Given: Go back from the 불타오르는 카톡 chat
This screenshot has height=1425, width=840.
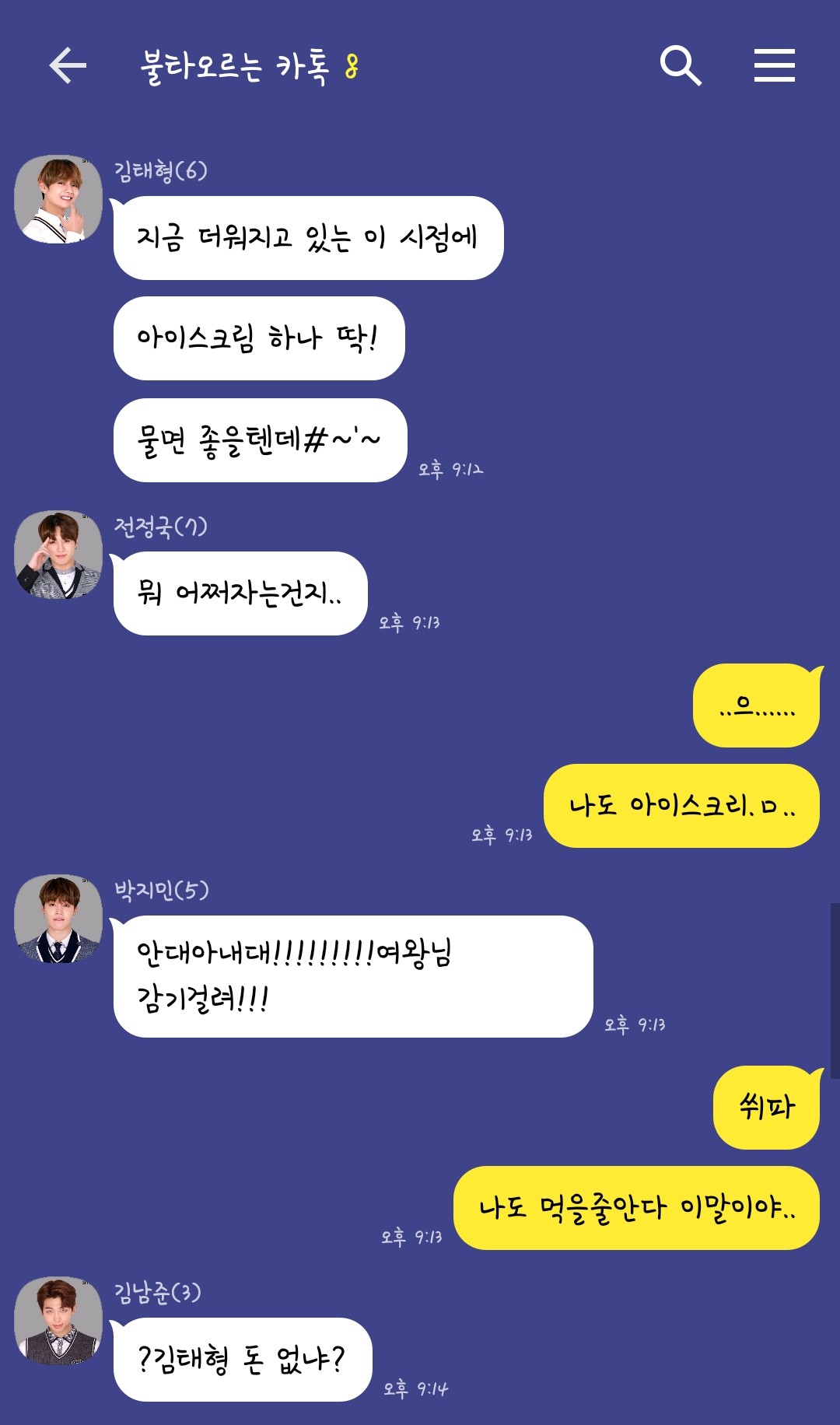Looking at the screenshot, I should pos(68,65).
